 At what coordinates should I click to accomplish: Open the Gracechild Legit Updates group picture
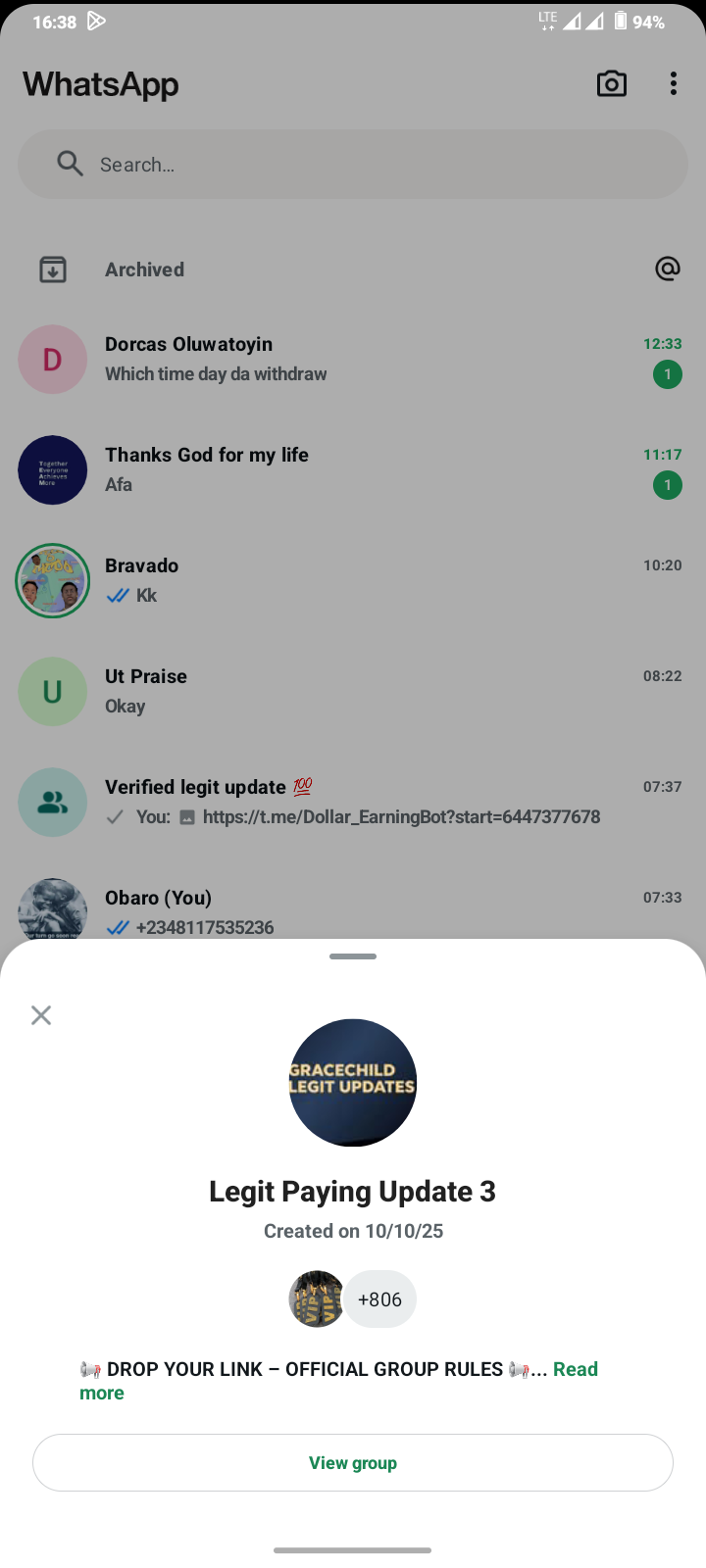click(x=353, y=1083)
